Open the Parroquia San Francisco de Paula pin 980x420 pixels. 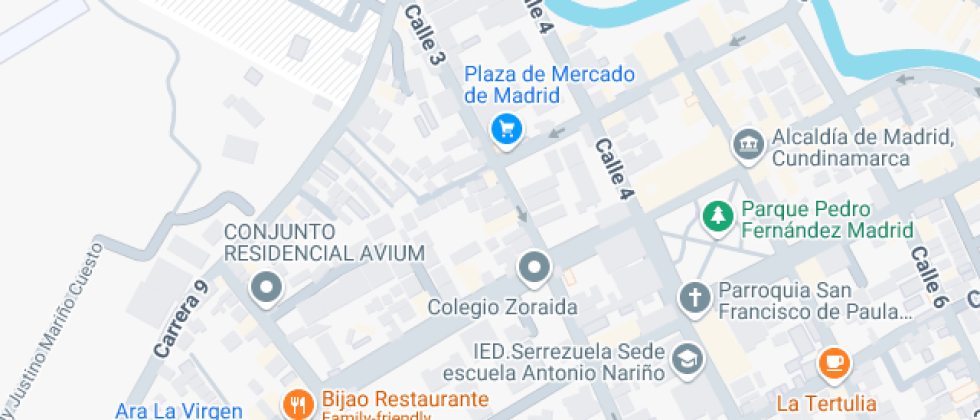tap(694, 297)
